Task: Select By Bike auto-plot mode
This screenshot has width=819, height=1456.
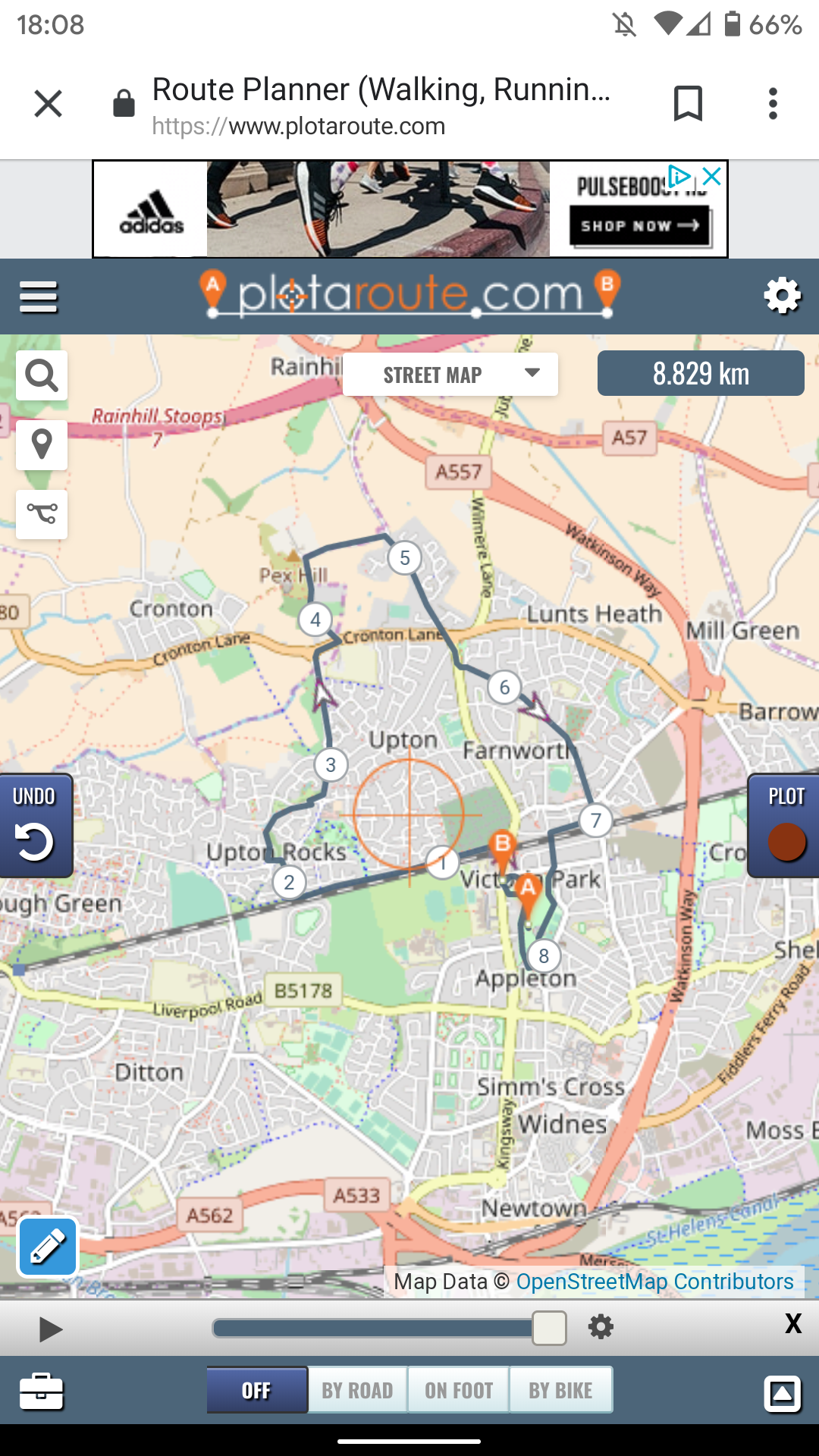Action: [x=560, y=1390]
